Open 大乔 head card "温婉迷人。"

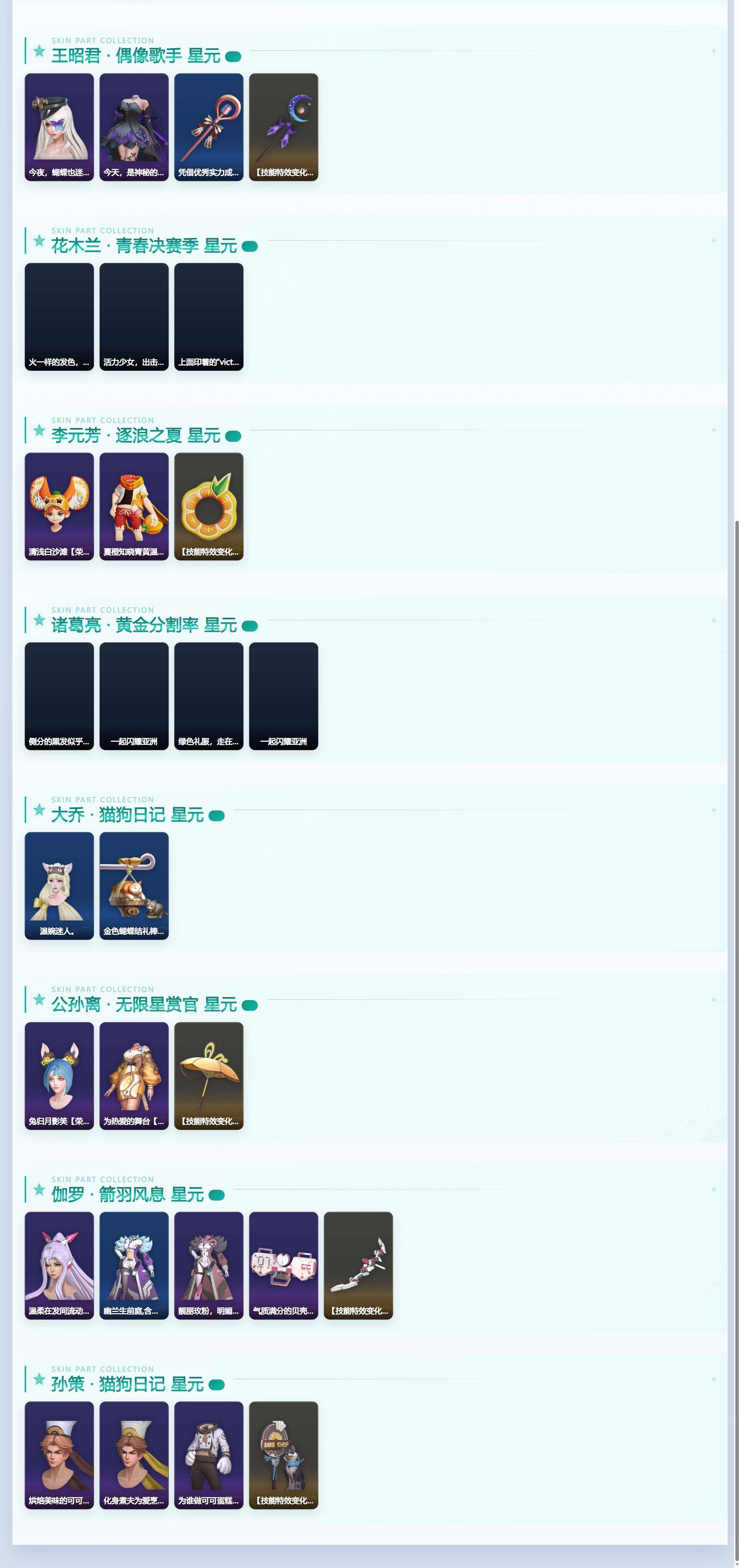[x=59, y=886]
